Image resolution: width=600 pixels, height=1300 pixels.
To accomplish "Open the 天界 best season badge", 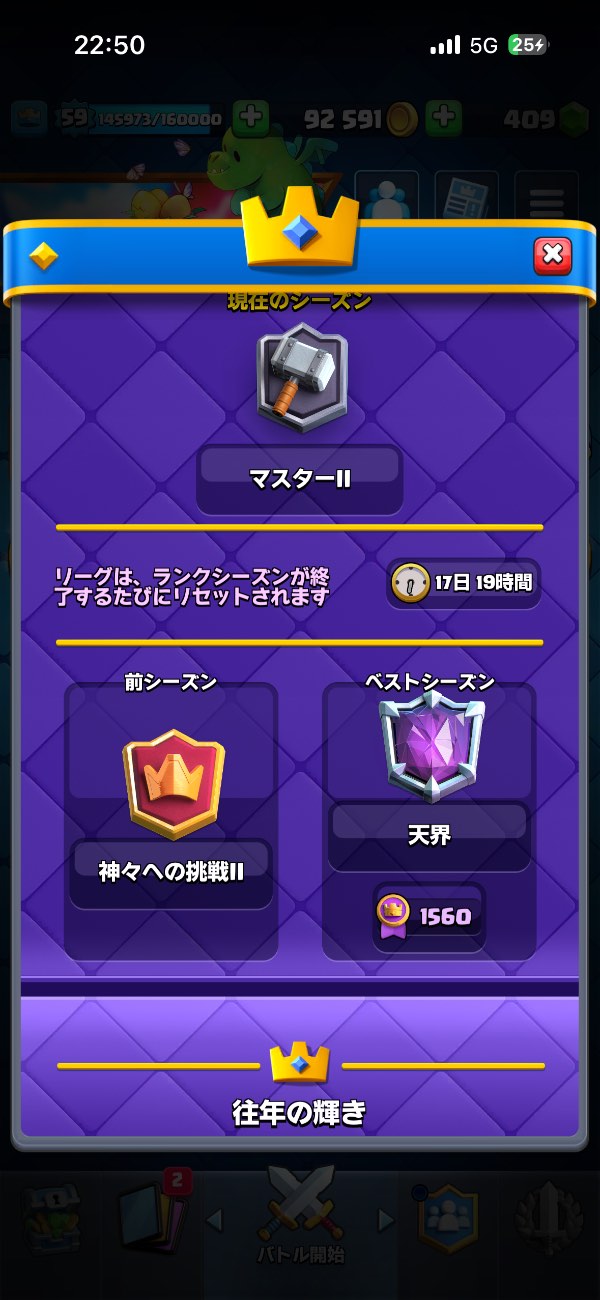I will coord(431,746).
